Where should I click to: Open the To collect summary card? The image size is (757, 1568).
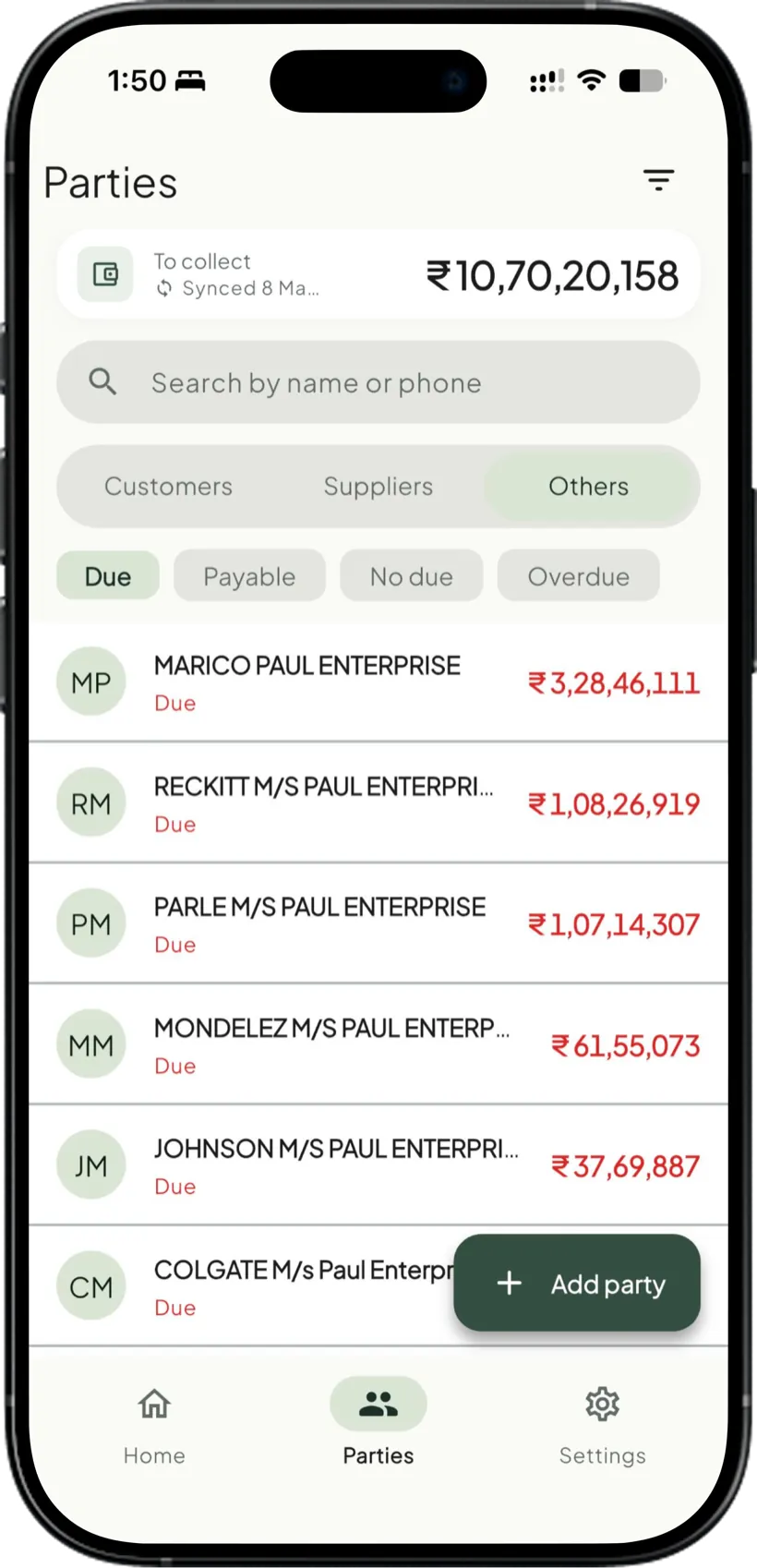tap(378, 274)
